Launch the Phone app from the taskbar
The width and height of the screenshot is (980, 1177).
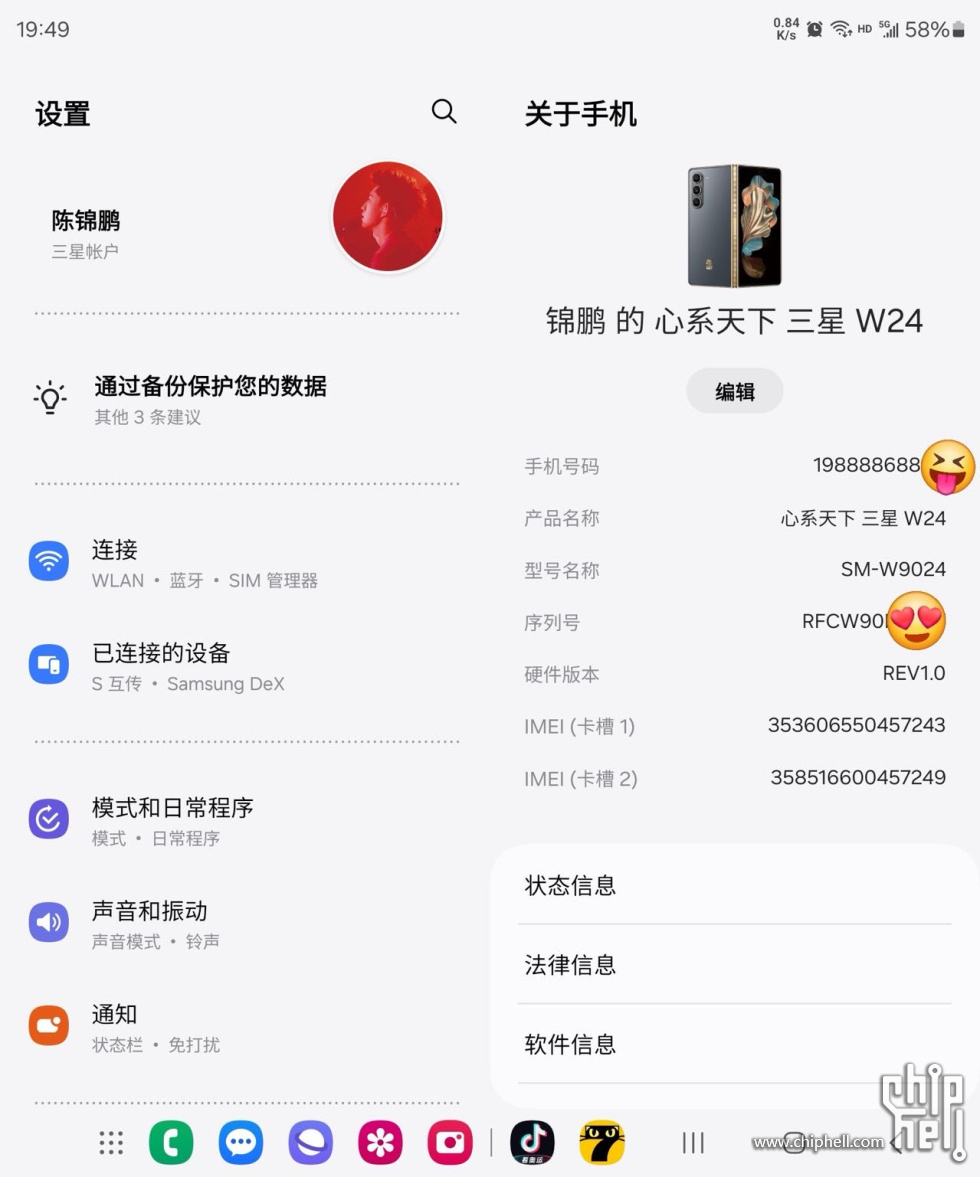[x=171, y=1143]
